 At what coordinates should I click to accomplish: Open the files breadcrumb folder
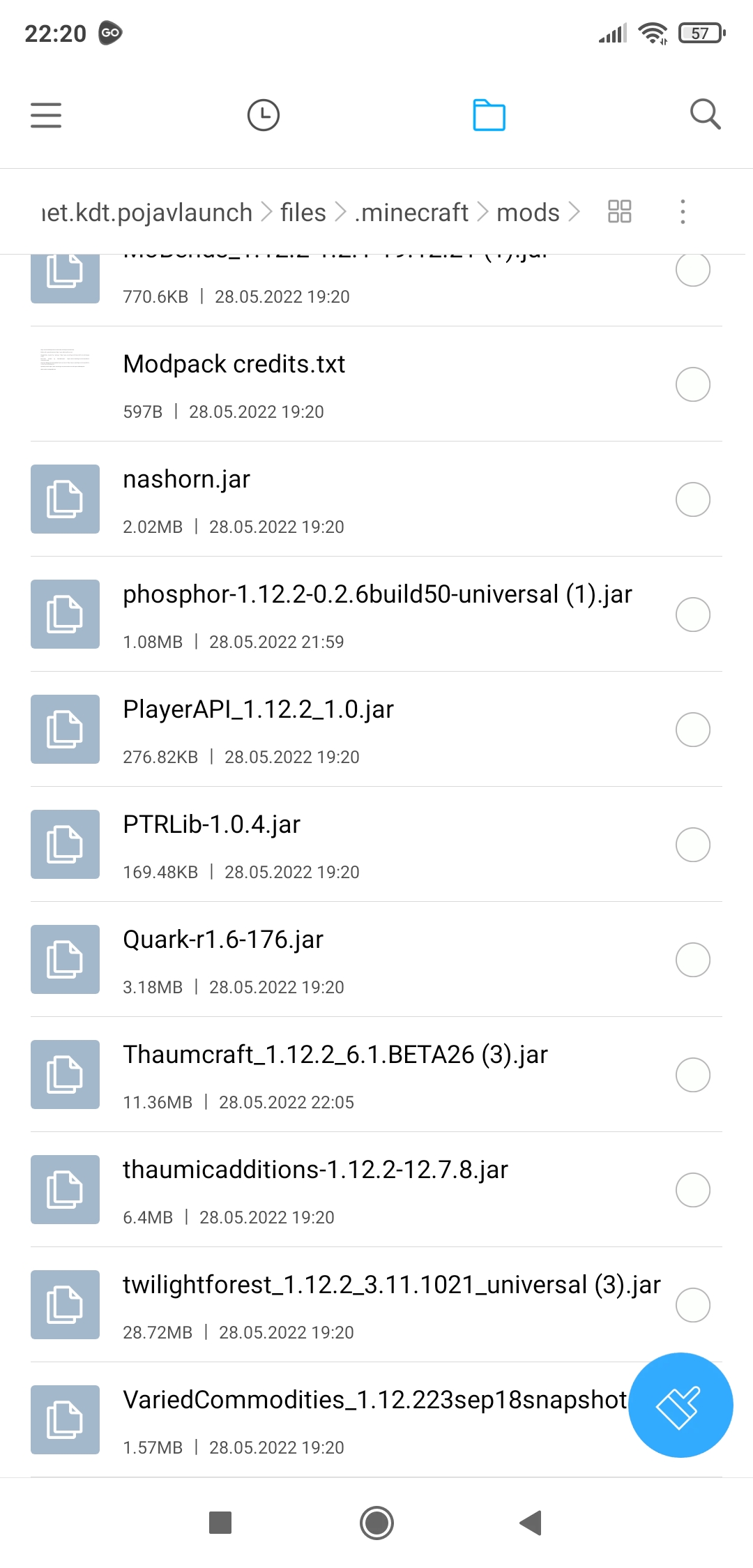coord(303,211)
